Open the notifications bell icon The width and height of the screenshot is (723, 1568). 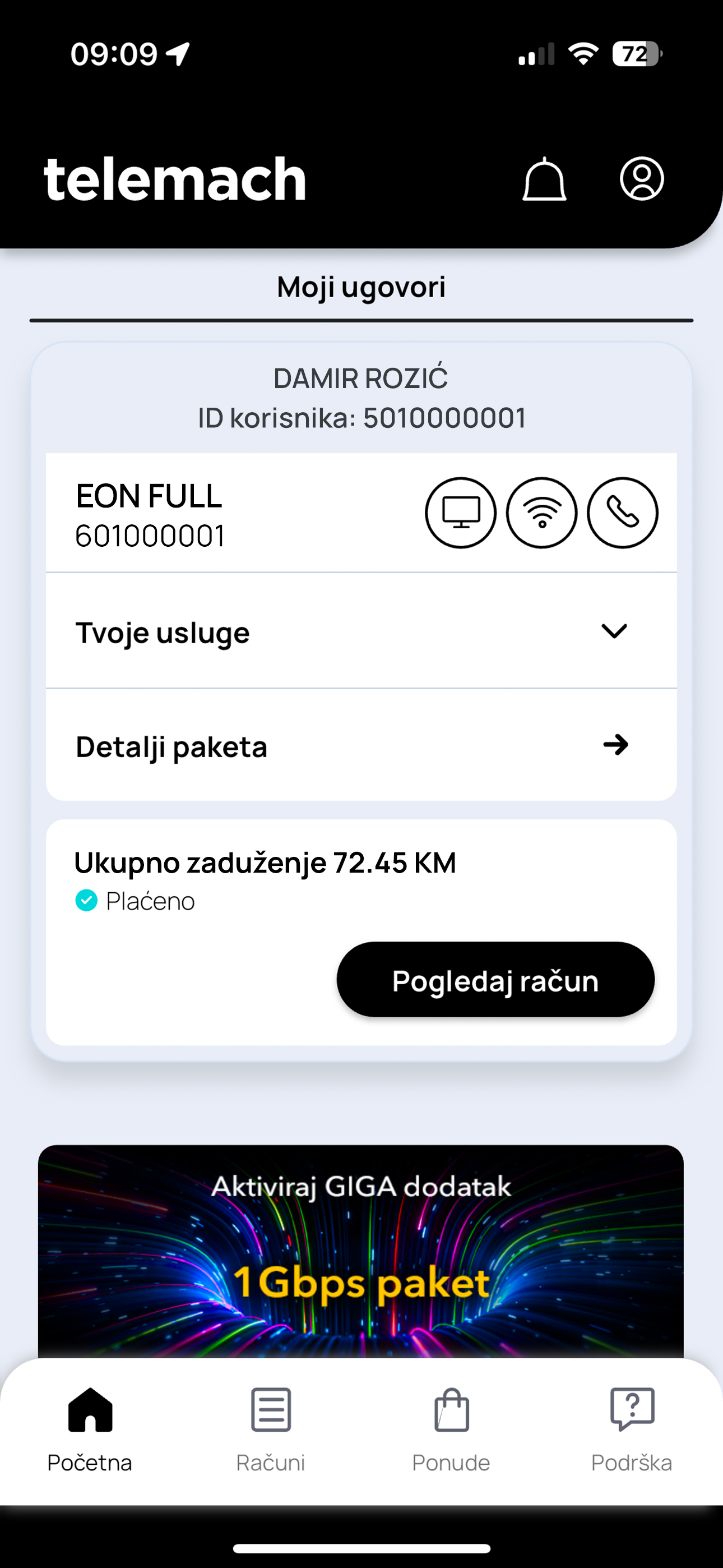544,179
